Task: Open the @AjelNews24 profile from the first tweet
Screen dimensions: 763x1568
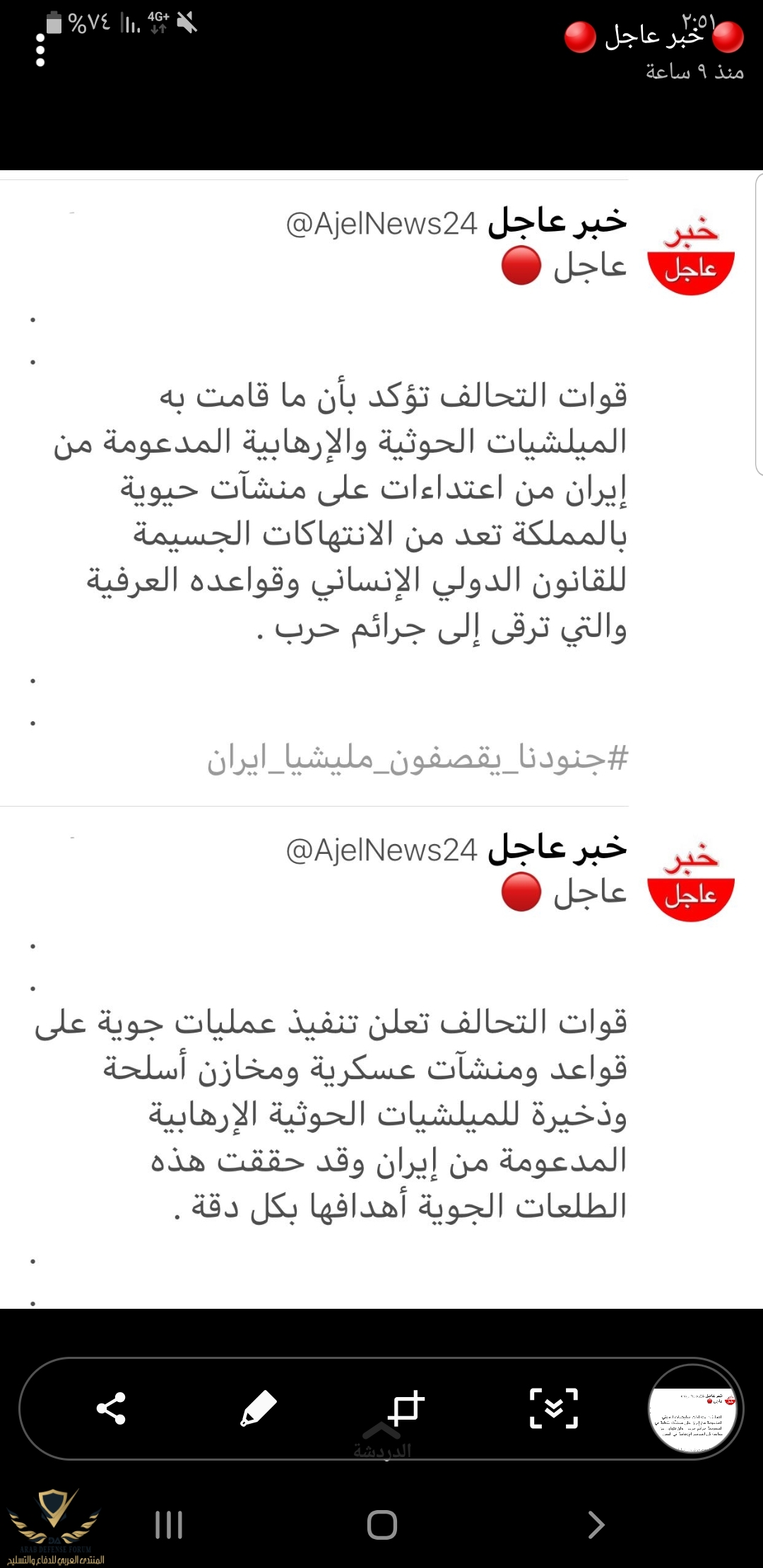Action: [x=382, y=224]
